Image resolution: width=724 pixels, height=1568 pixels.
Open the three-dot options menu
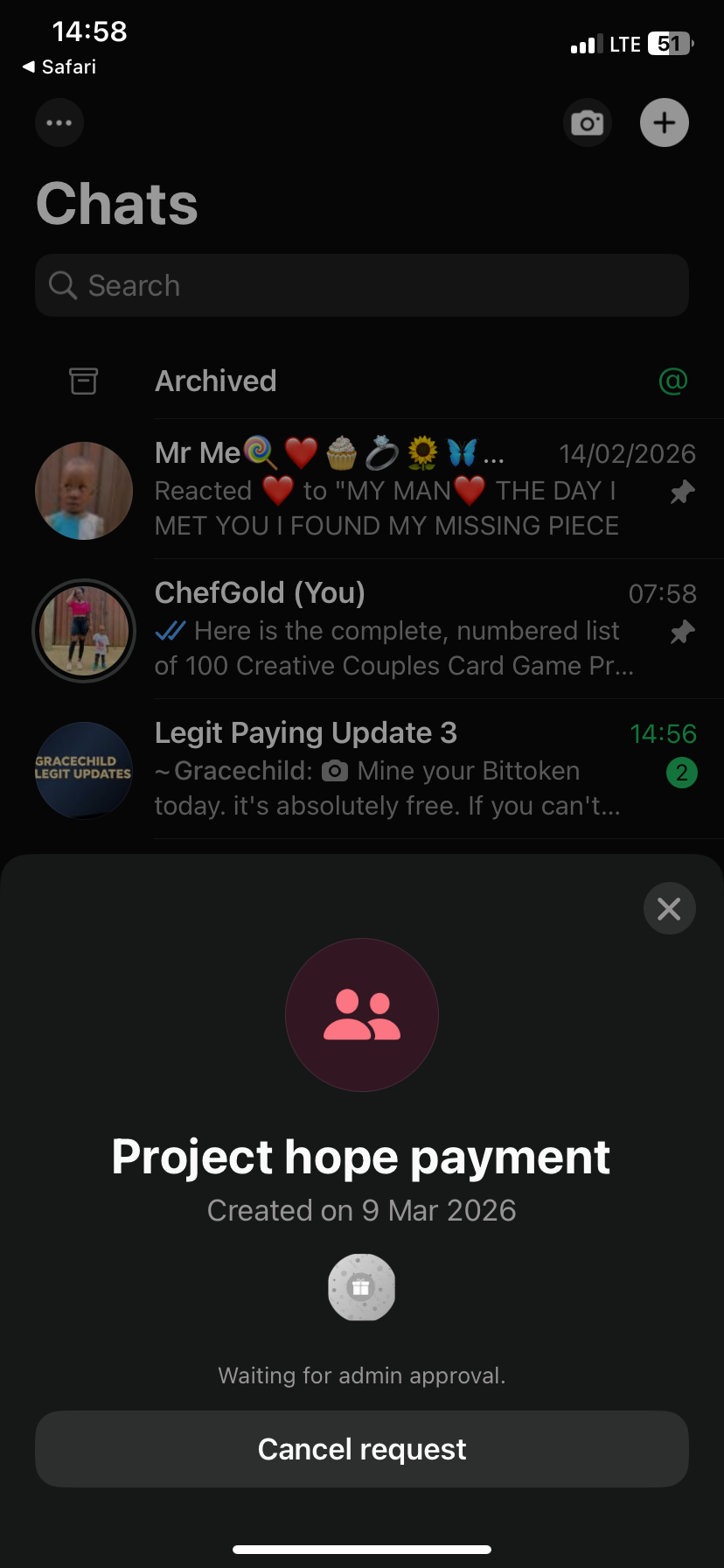59,122
